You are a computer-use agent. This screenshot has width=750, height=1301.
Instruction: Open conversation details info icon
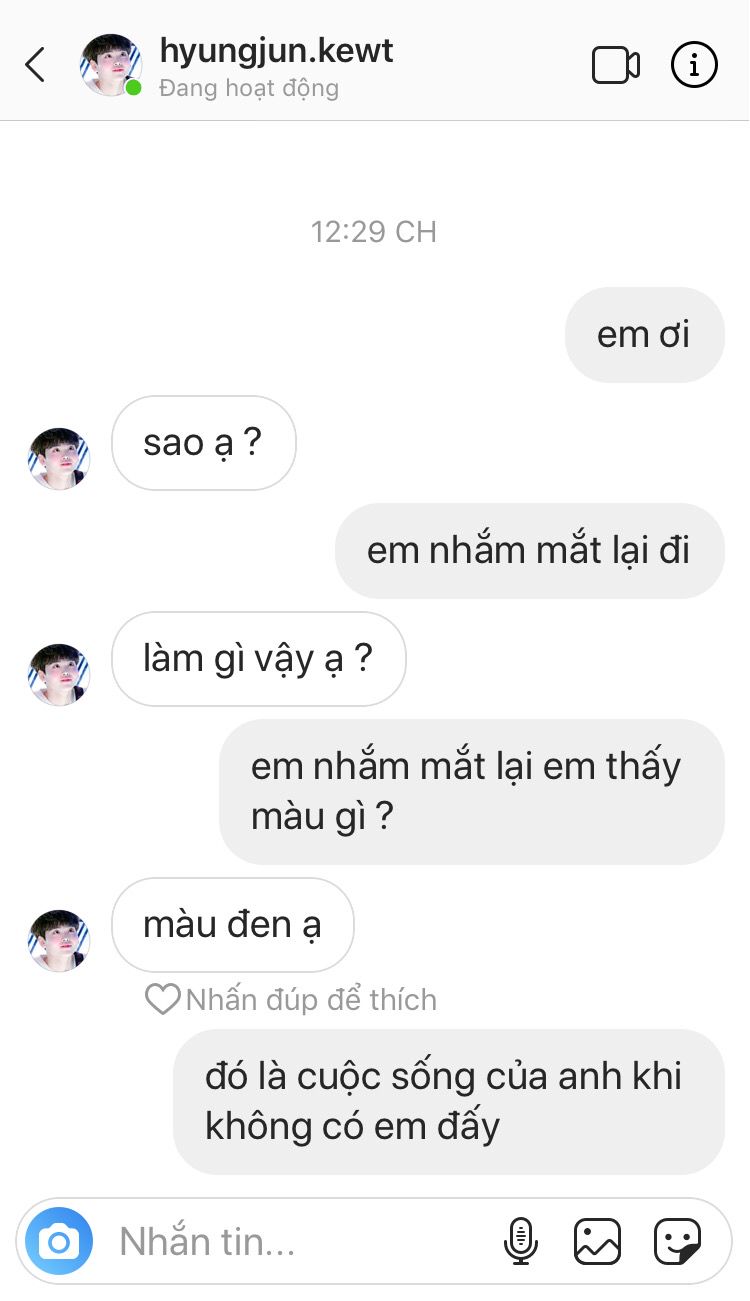695,66
